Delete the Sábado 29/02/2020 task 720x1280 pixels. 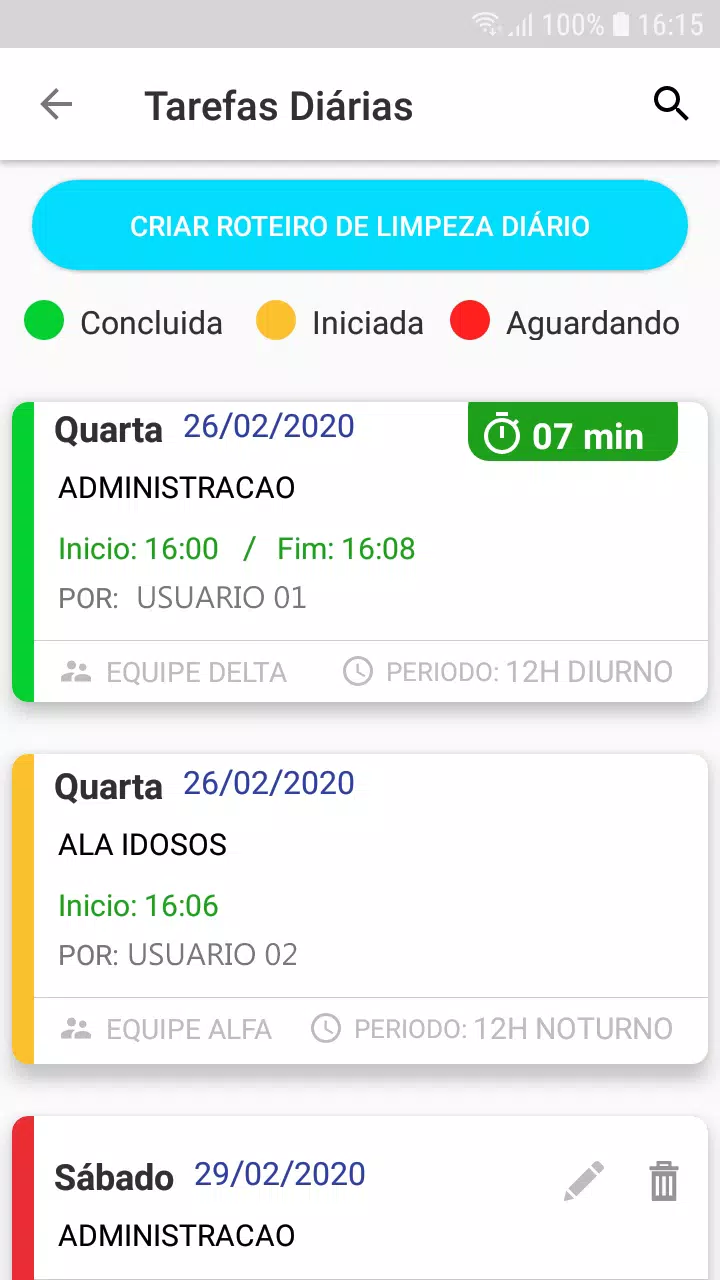(664, 1181)
